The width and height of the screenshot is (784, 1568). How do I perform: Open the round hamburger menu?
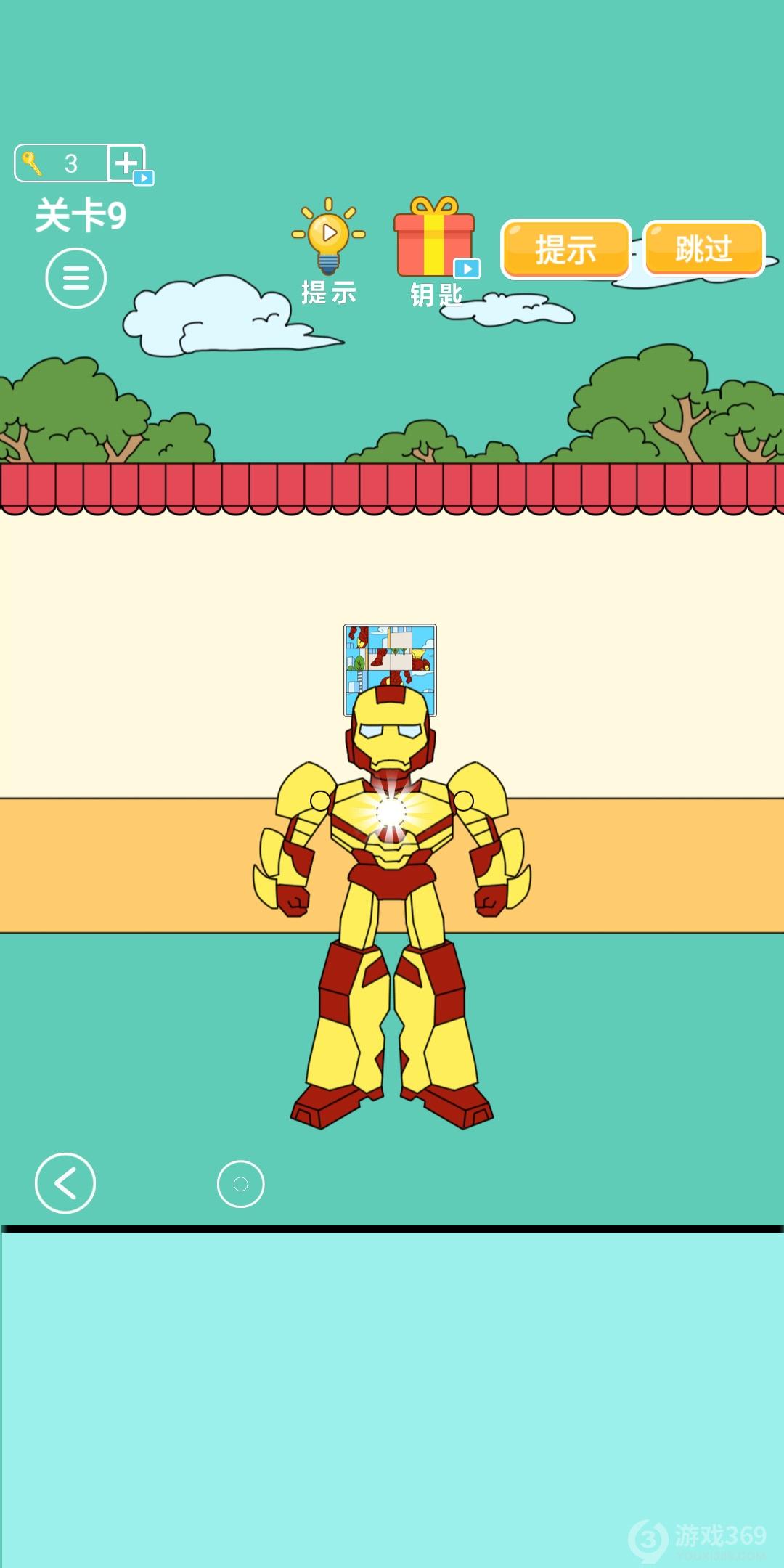(x=76, y=278)
